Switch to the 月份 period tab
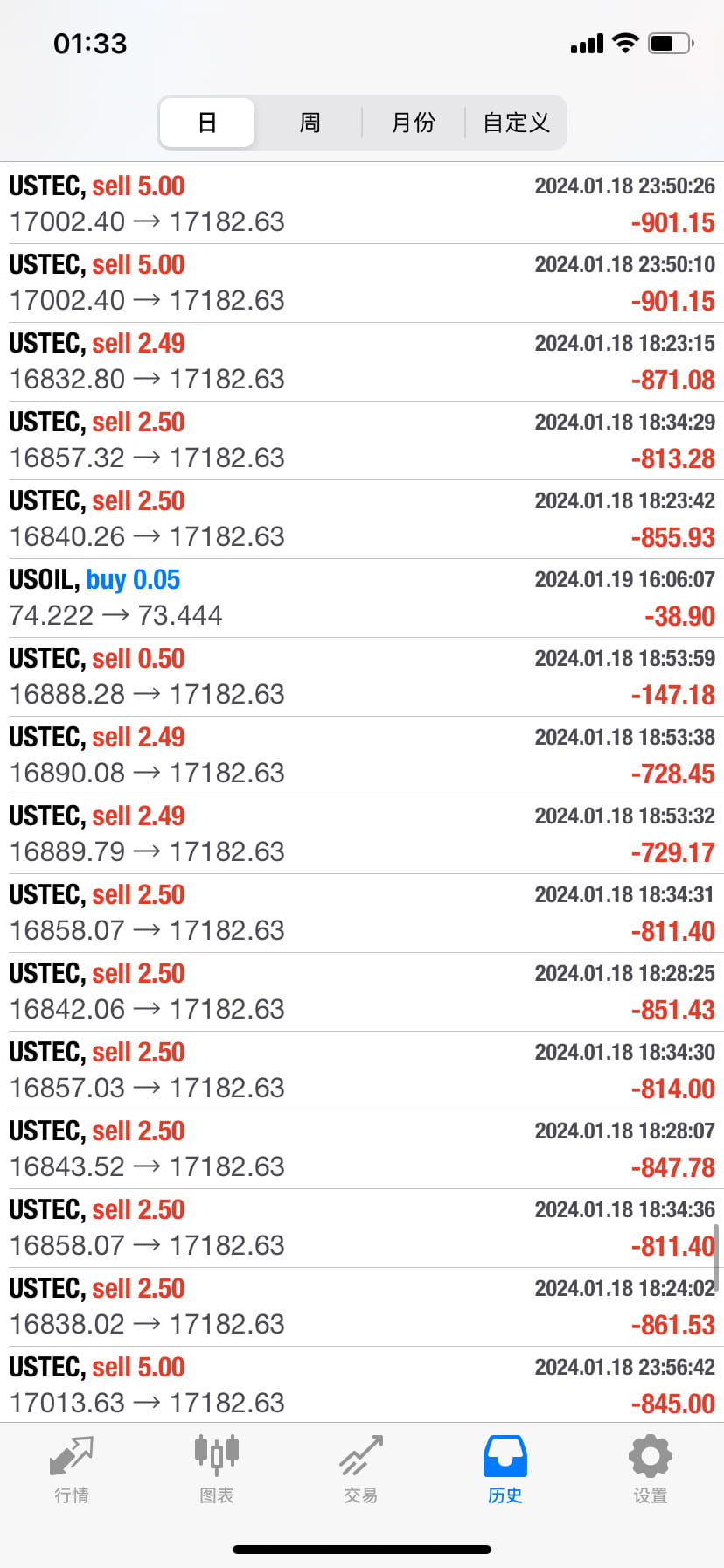 coord(413,122)
